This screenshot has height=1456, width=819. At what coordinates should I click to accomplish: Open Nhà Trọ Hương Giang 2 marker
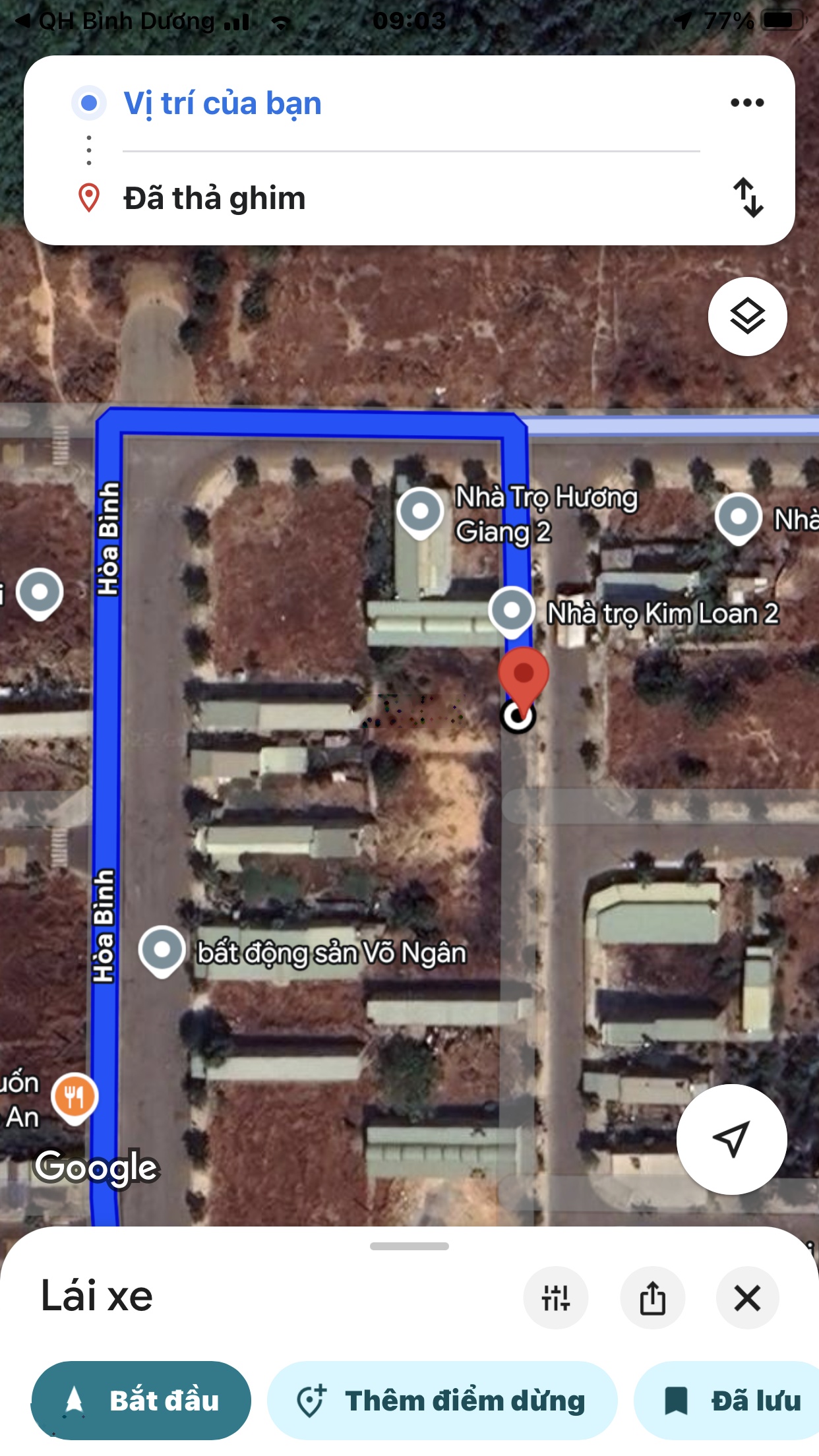pos(420,512)
